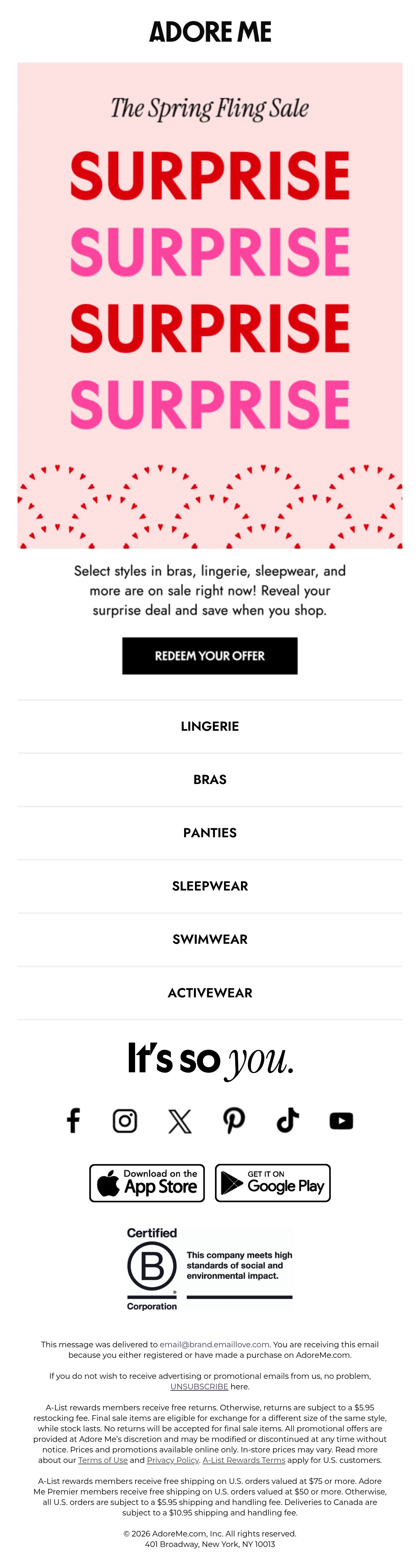420x1568 pixels.
Task: Open Adore Me's Facebook page
Action: click(73, 1121)
